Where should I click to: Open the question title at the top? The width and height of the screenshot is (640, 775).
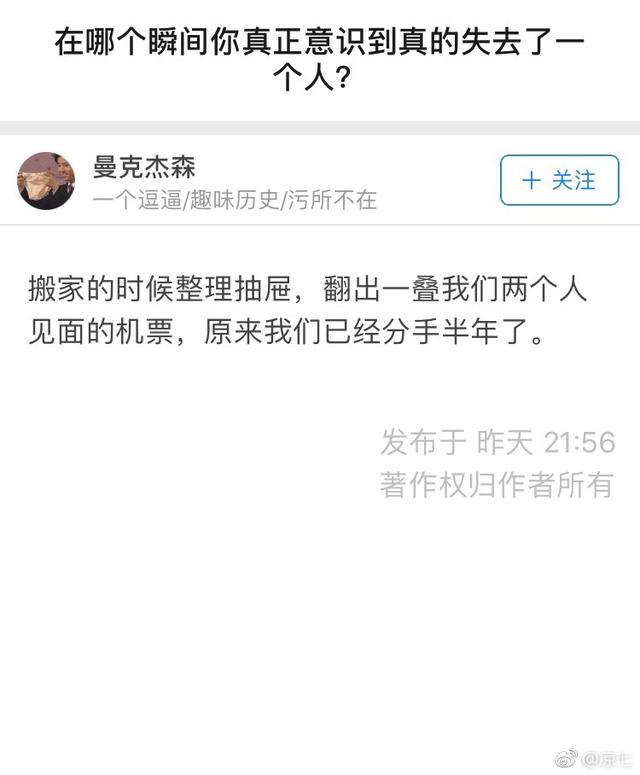point(319,59)
